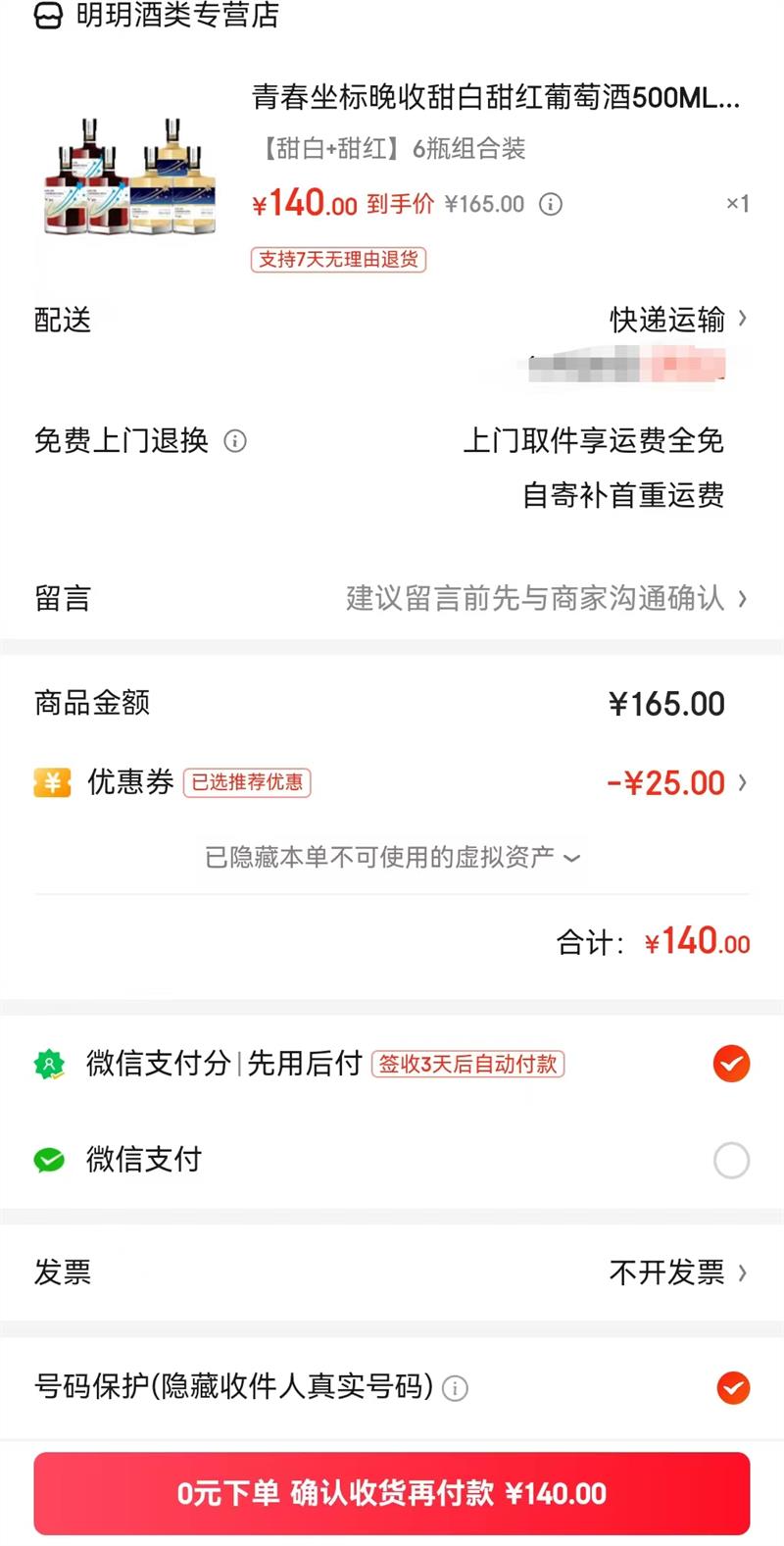Show info about 号码保护
Screen dimensions: 784x1546
[455, 1388]
